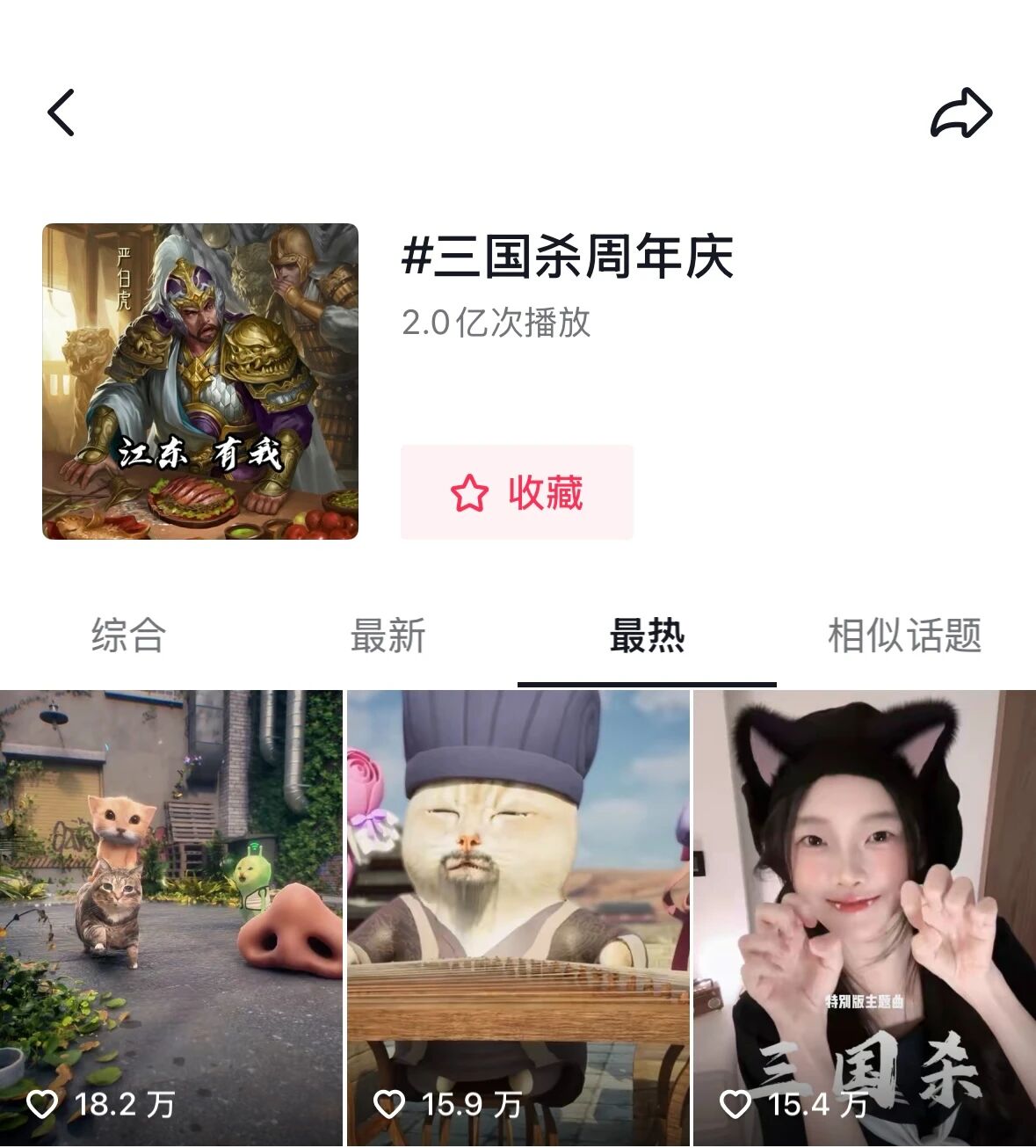Play the guzheng cat video with 15.9万 likes
The height and width of the screenshot is (1148, 1036).
[518, 914]
